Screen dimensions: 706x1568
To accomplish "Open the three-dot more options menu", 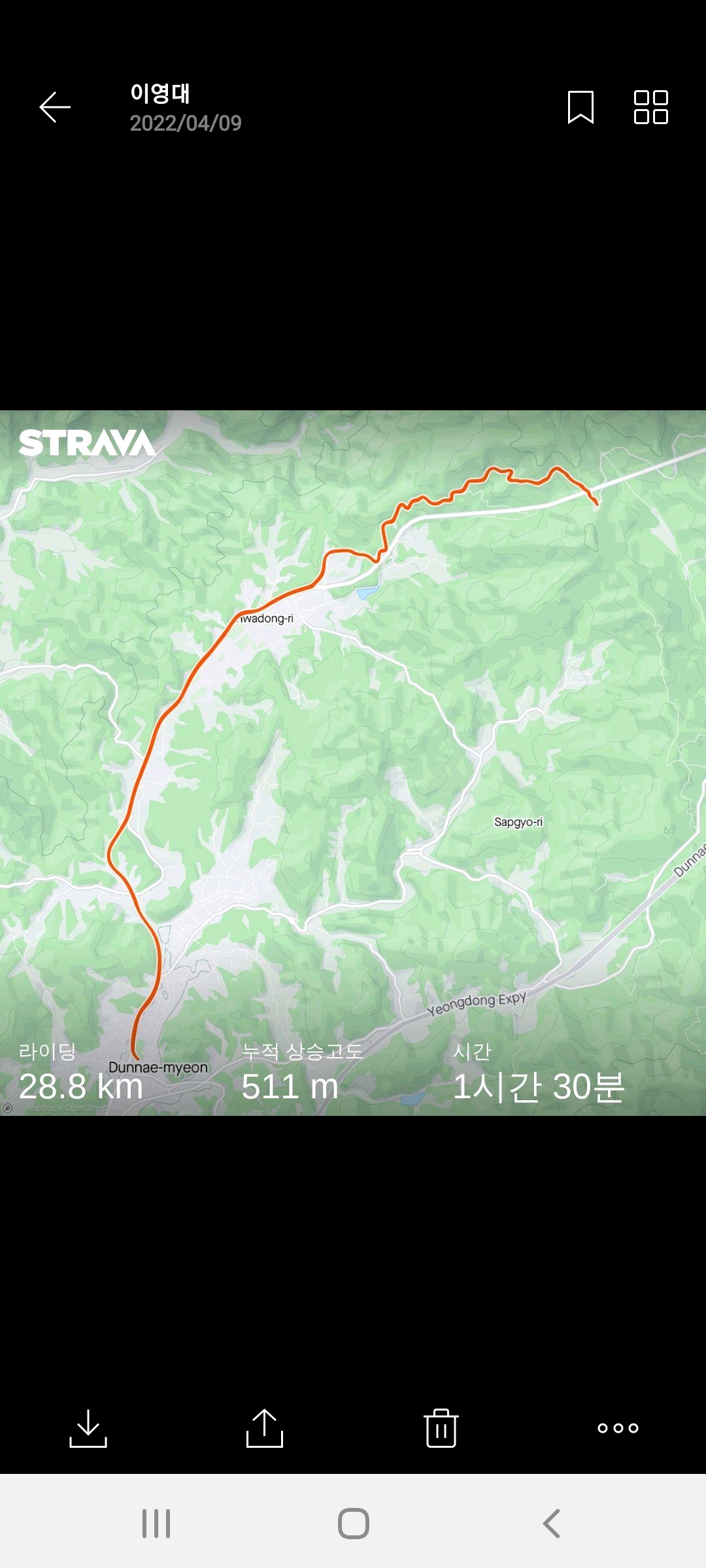I will tap(618, 1428).
